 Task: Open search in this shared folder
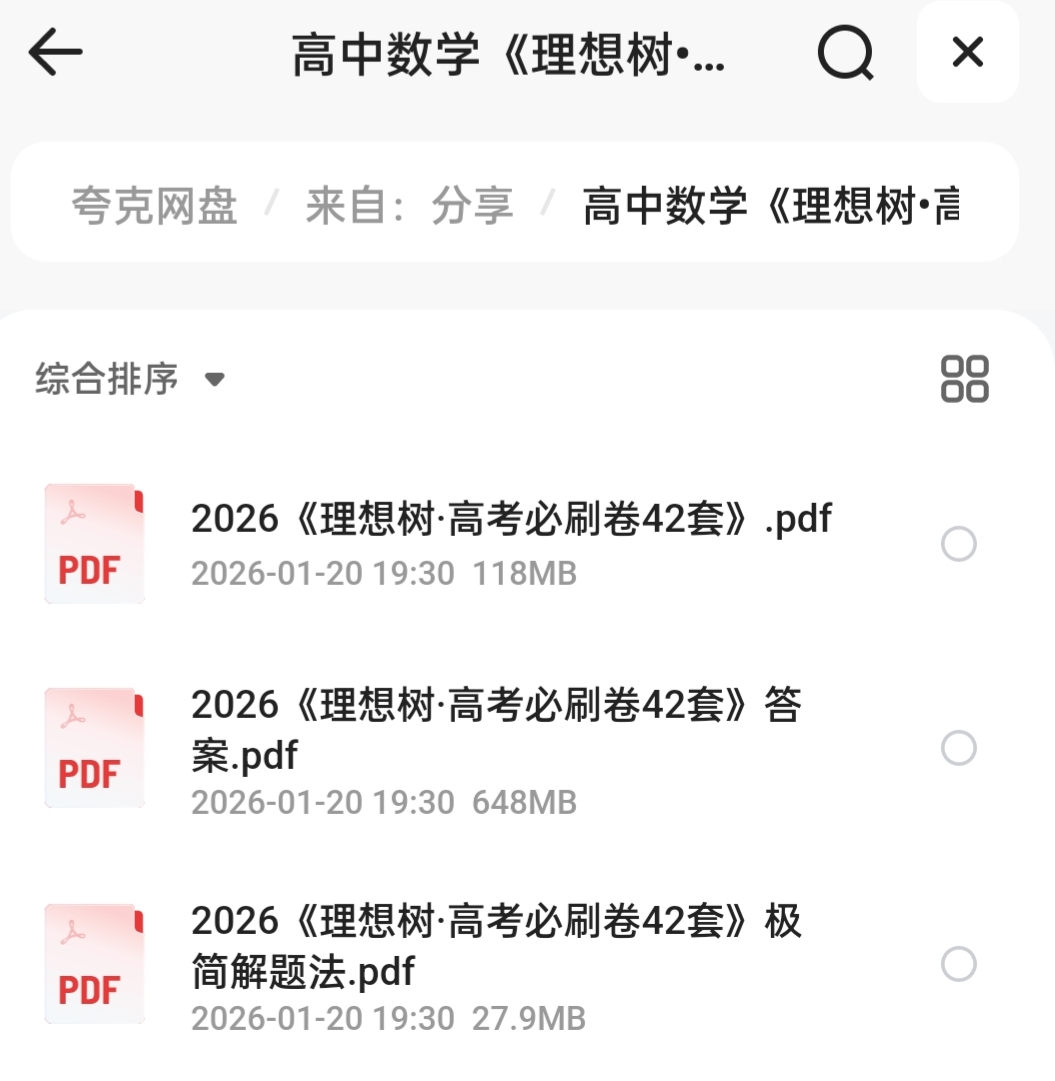[845, 52]
